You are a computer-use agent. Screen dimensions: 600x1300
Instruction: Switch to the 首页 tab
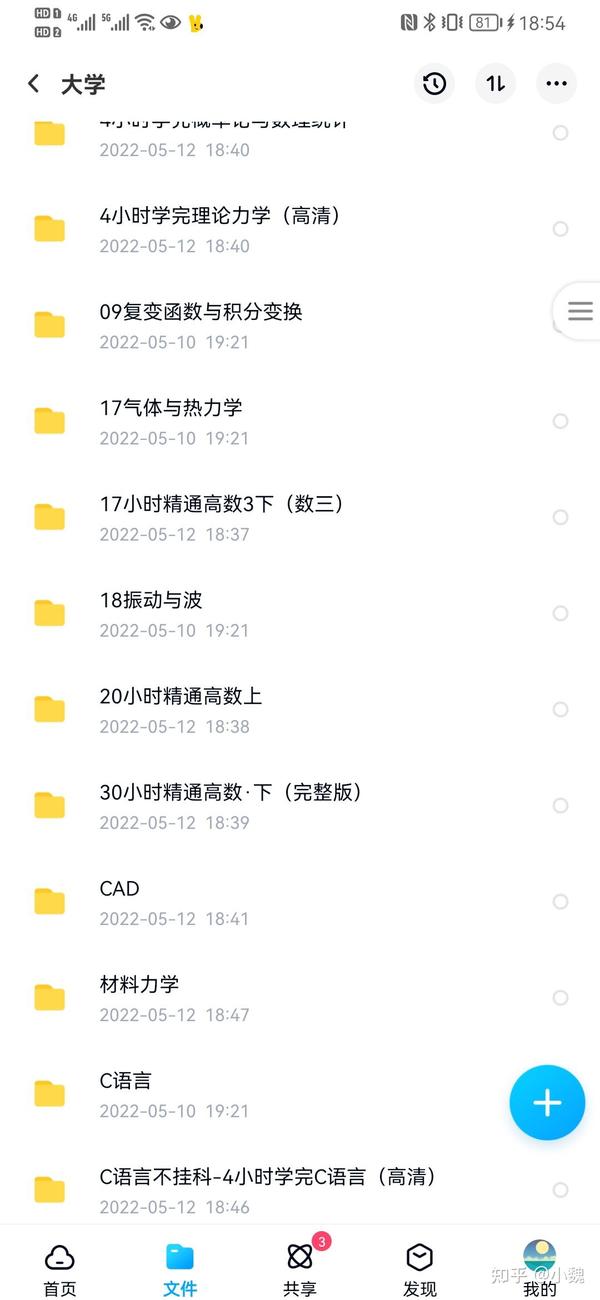[x=60, y=1269]
